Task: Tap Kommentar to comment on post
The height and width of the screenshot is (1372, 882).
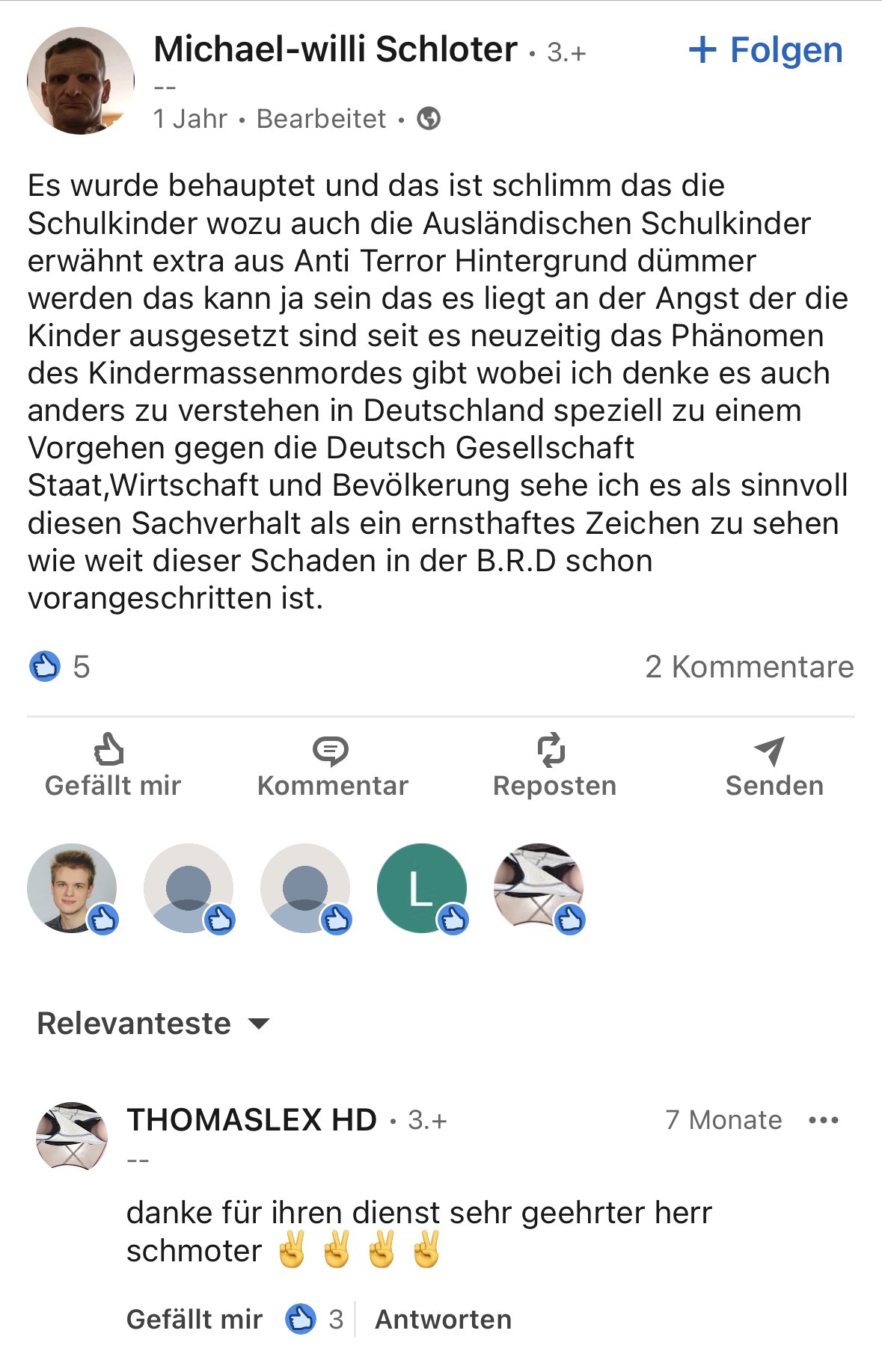Action: pyautogui.click(x=332, y=766)
